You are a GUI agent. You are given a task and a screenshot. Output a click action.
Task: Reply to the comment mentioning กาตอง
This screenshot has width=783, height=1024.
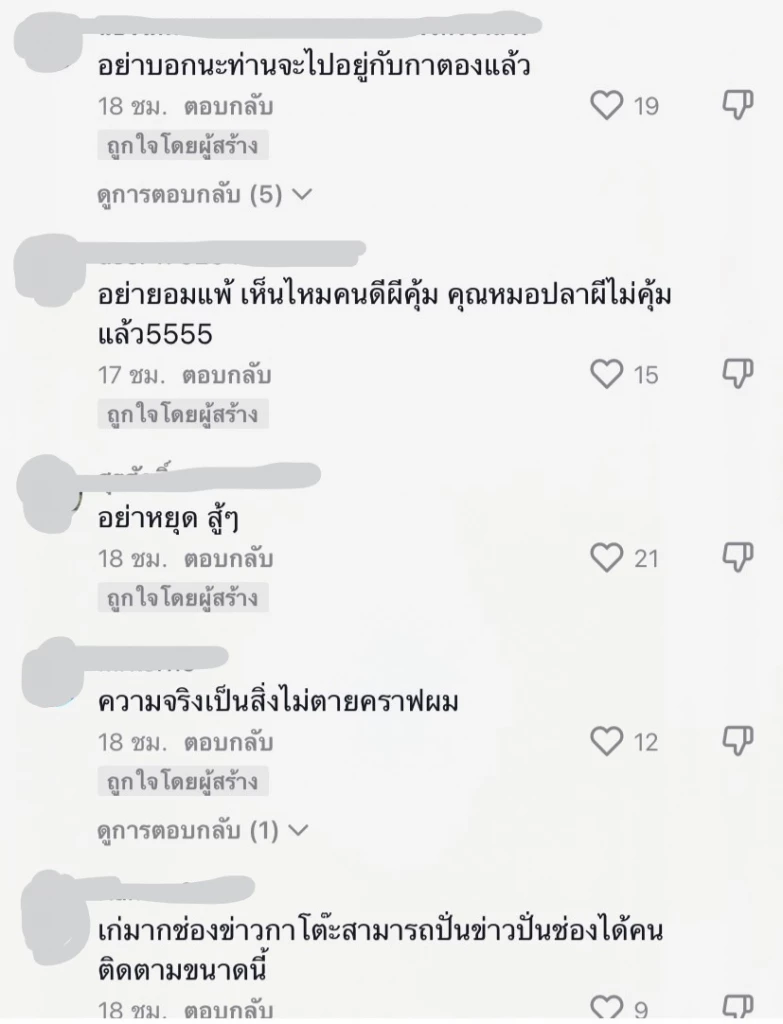click(x=228, y=106)
